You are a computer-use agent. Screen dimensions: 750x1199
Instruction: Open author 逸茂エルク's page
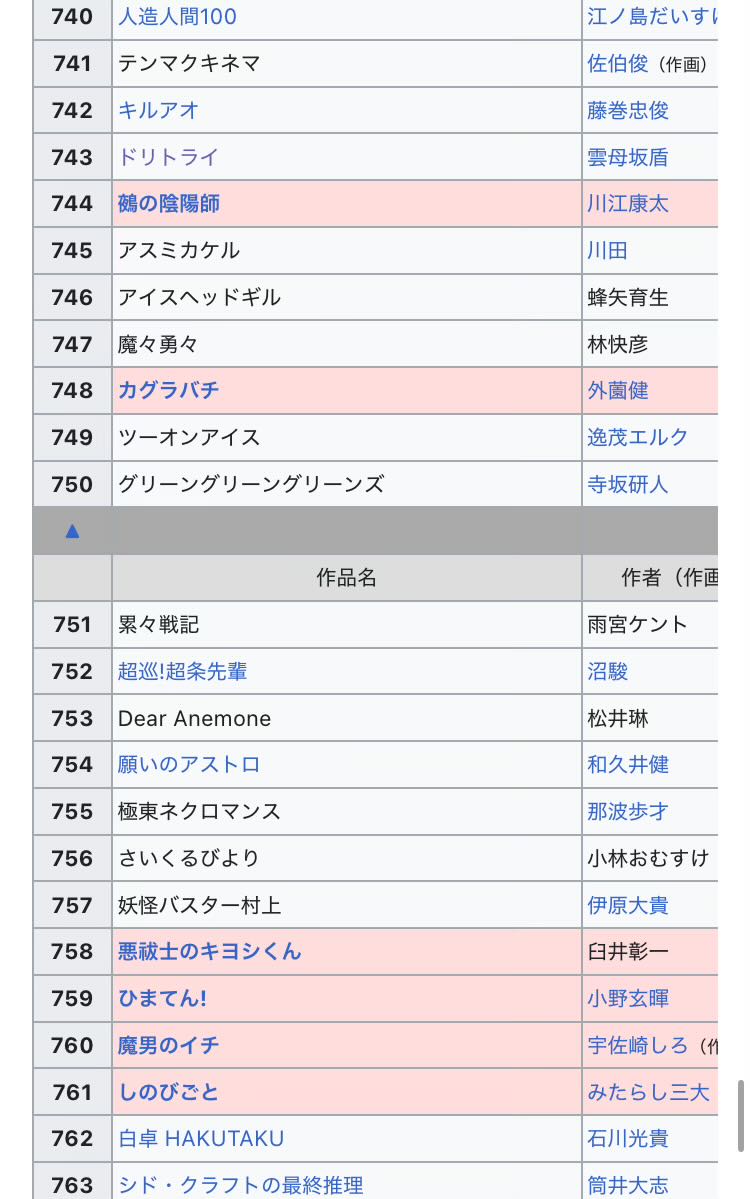(x=638, y=437)
